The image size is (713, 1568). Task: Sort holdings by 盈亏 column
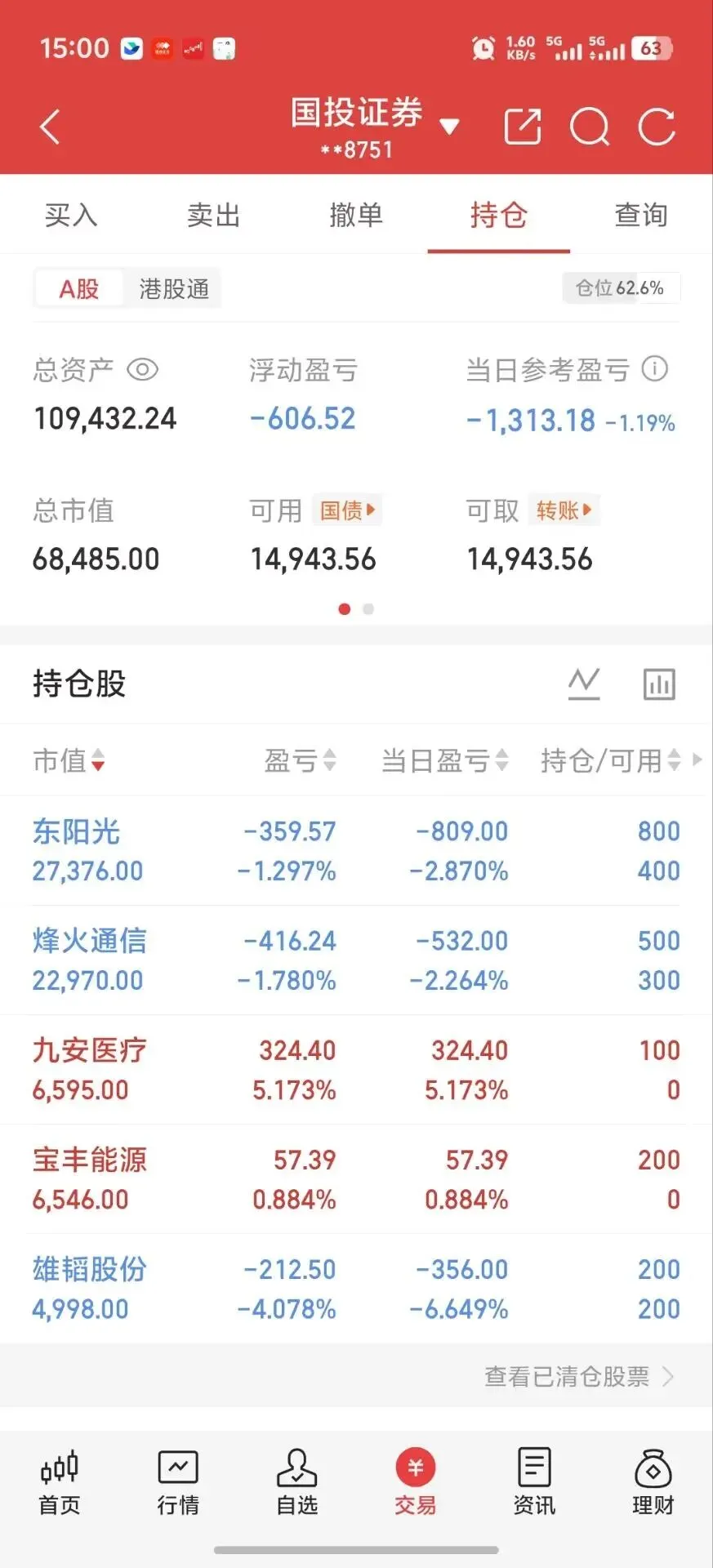click(x=300, y=760)
